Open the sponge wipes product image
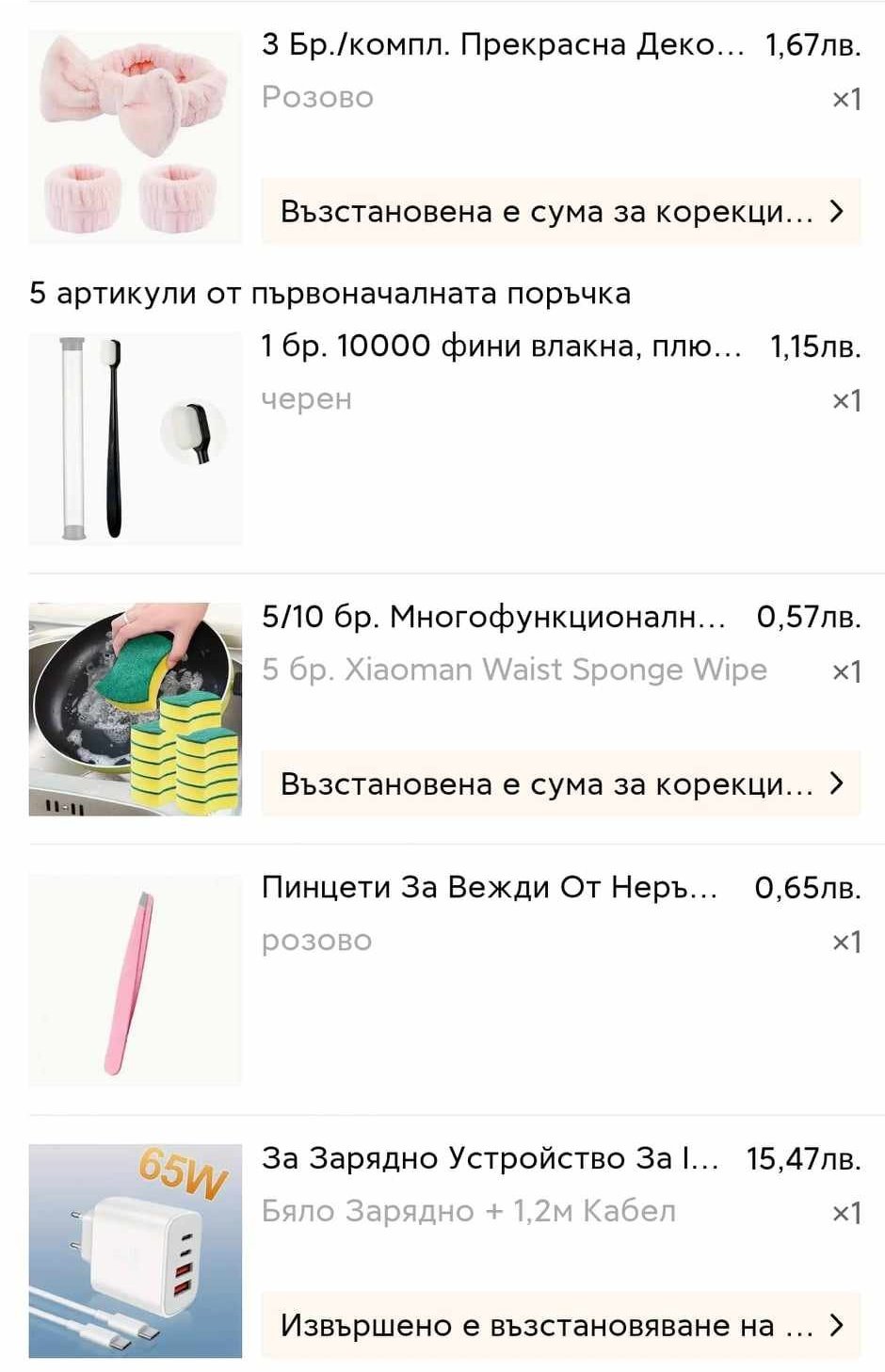This screenshot has height=1372, width=885. [x=135, y=709]
